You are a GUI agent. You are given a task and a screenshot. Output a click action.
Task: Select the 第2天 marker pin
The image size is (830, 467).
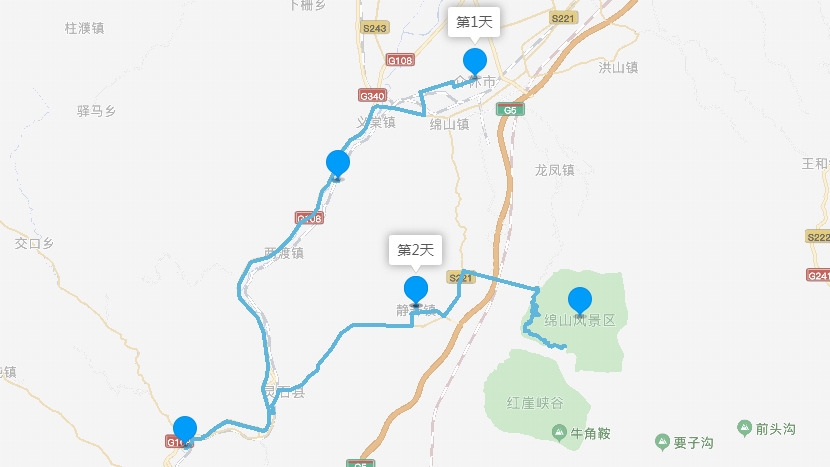point(416,290)
